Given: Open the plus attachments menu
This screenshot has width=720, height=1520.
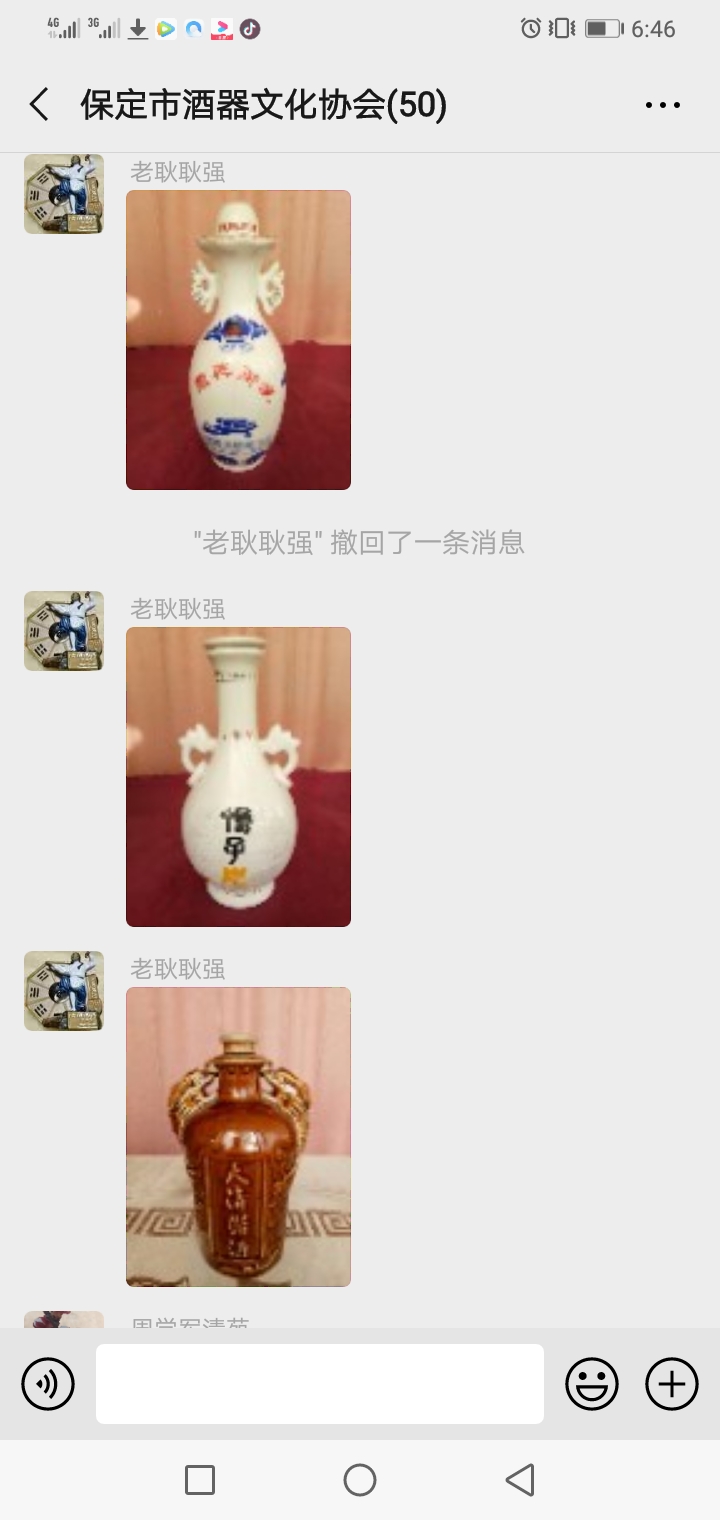Looking at the screenshot, I should 672,1384.
